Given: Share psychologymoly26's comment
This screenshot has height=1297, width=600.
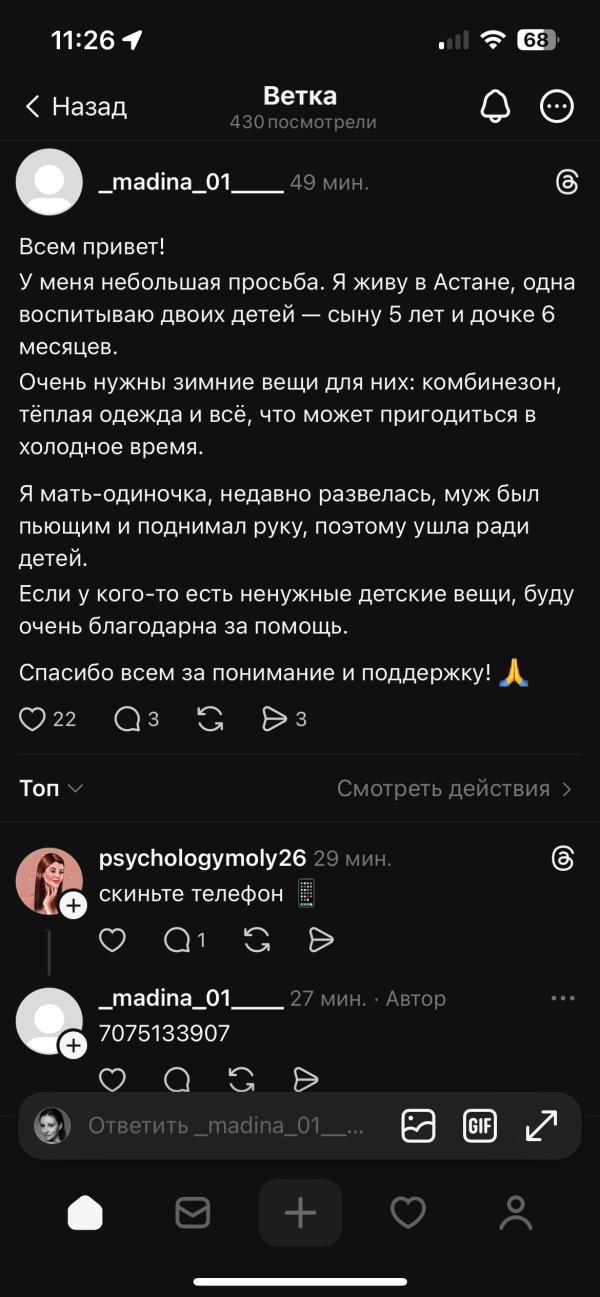Looking at the screenshot, I should coord(321,940).
